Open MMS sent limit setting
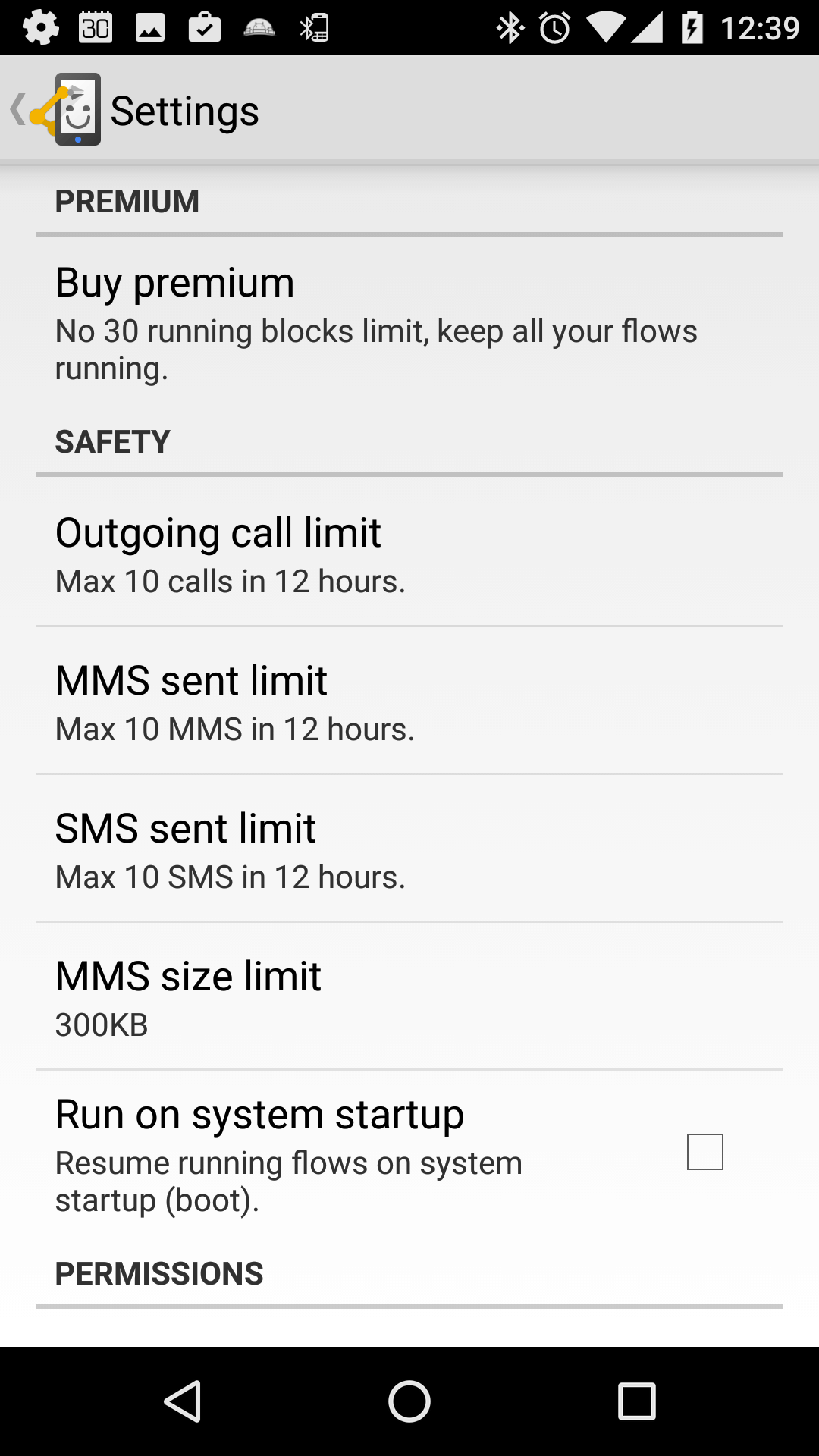The image size is (819, 1456). click(x=409, y=701)
